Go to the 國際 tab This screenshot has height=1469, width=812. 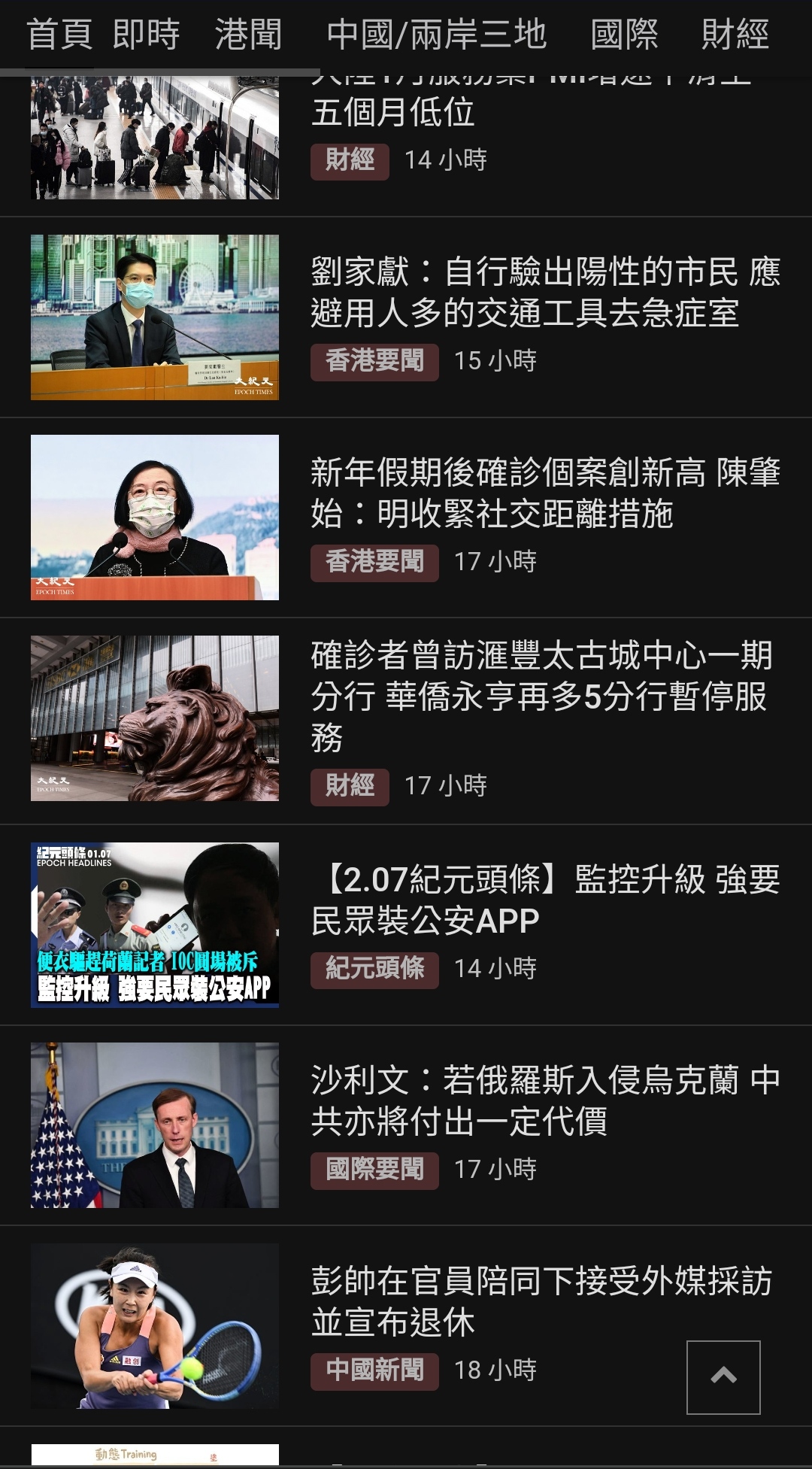624,35
